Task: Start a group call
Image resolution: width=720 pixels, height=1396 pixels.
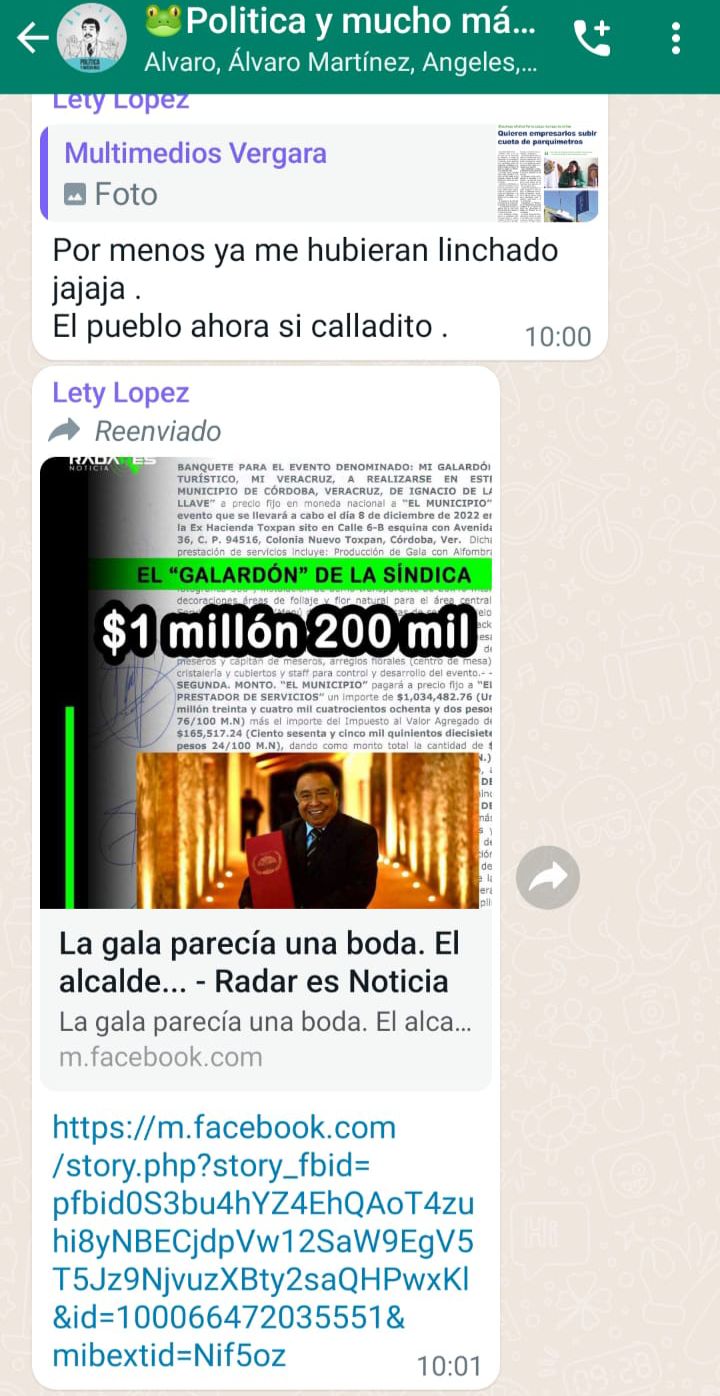Action: [591, 39]
